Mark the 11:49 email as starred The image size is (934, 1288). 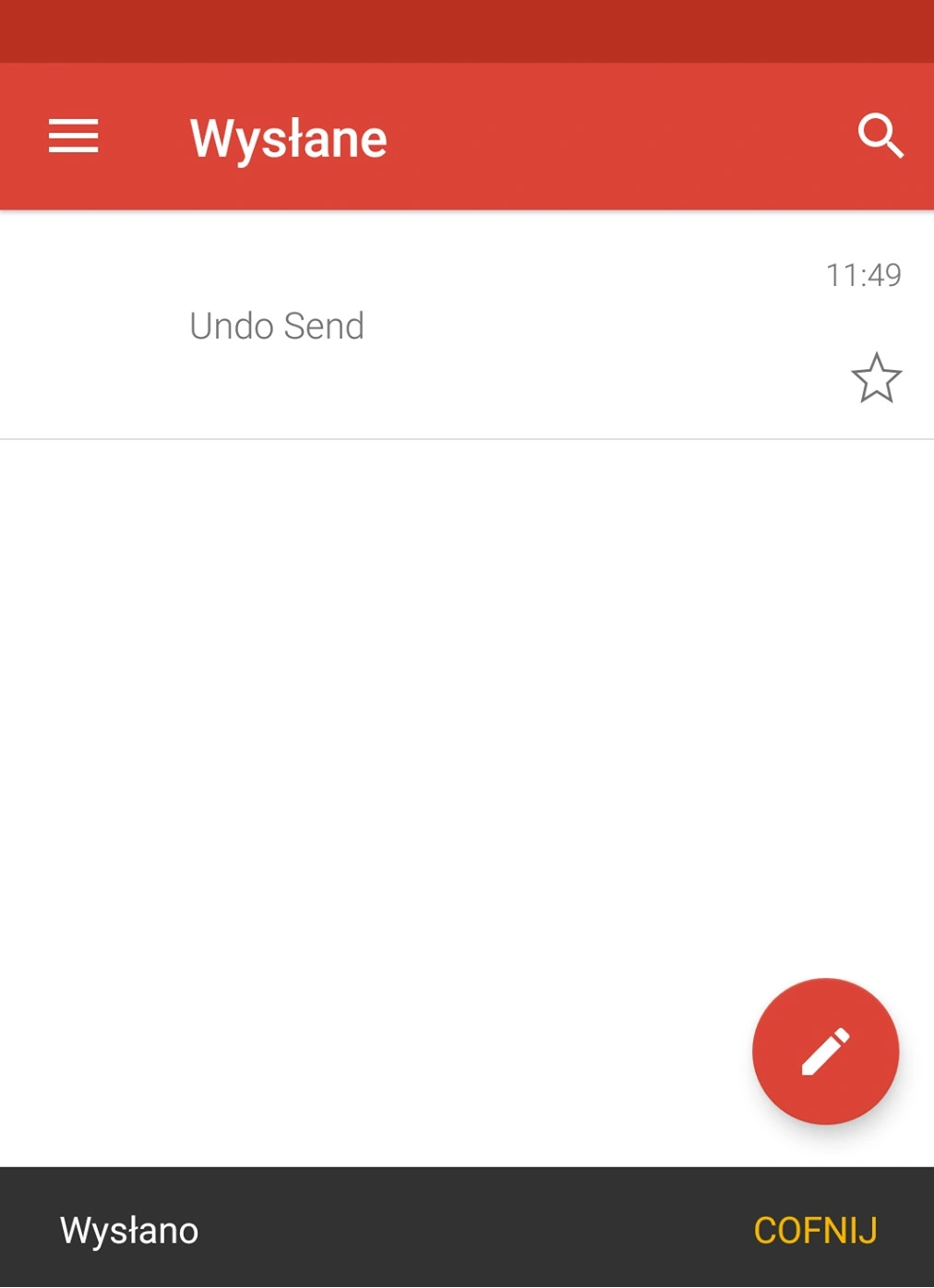pyautogui.click(x=875, y=377)
